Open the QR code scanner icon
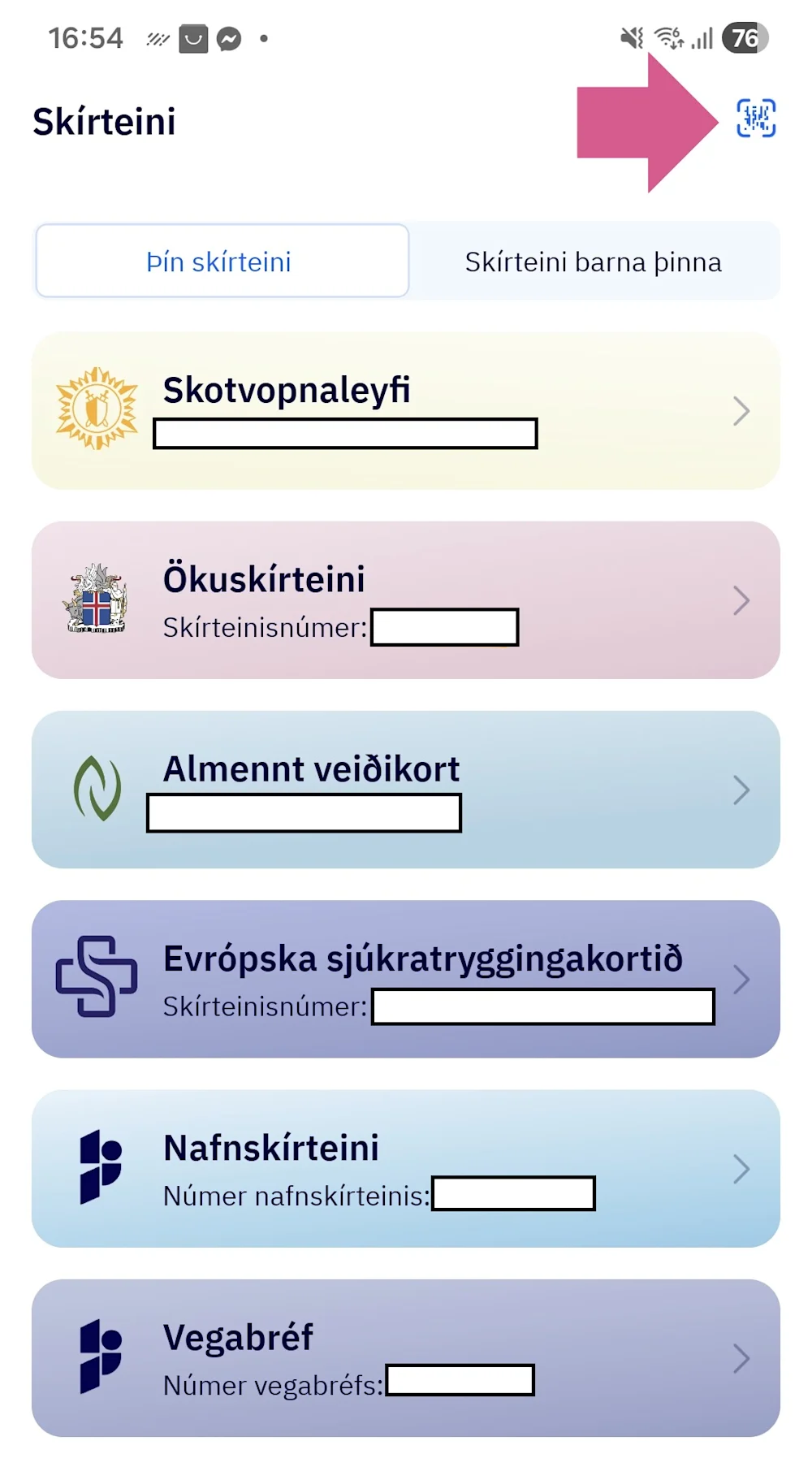Screen dimensions: 812x1480 pyautogui.click(x=755, y=119)
